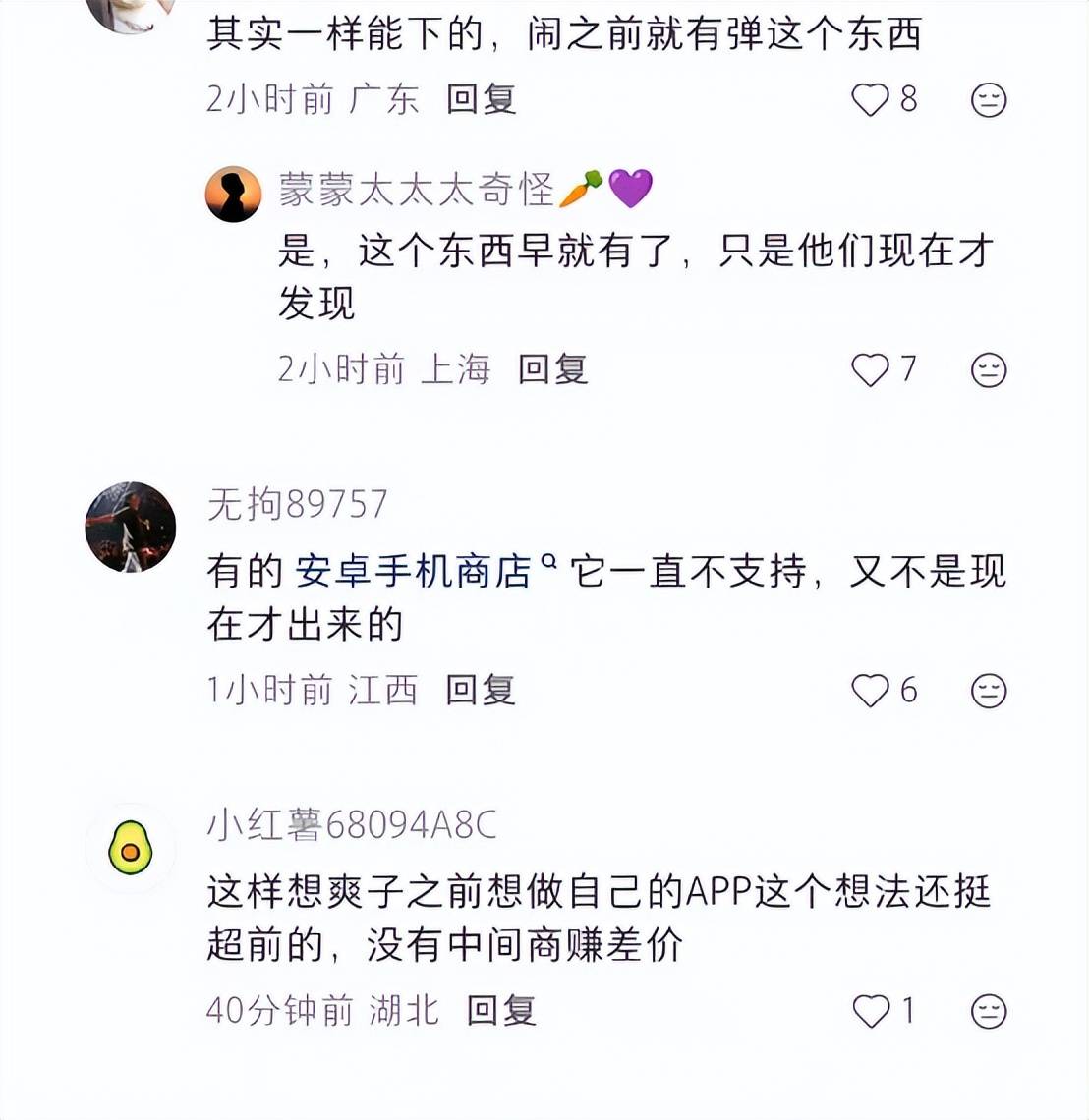Dislike the Guangdong comment
Image resolution: width=1089 pixels, height=1120 pixels.
[989, 99]
